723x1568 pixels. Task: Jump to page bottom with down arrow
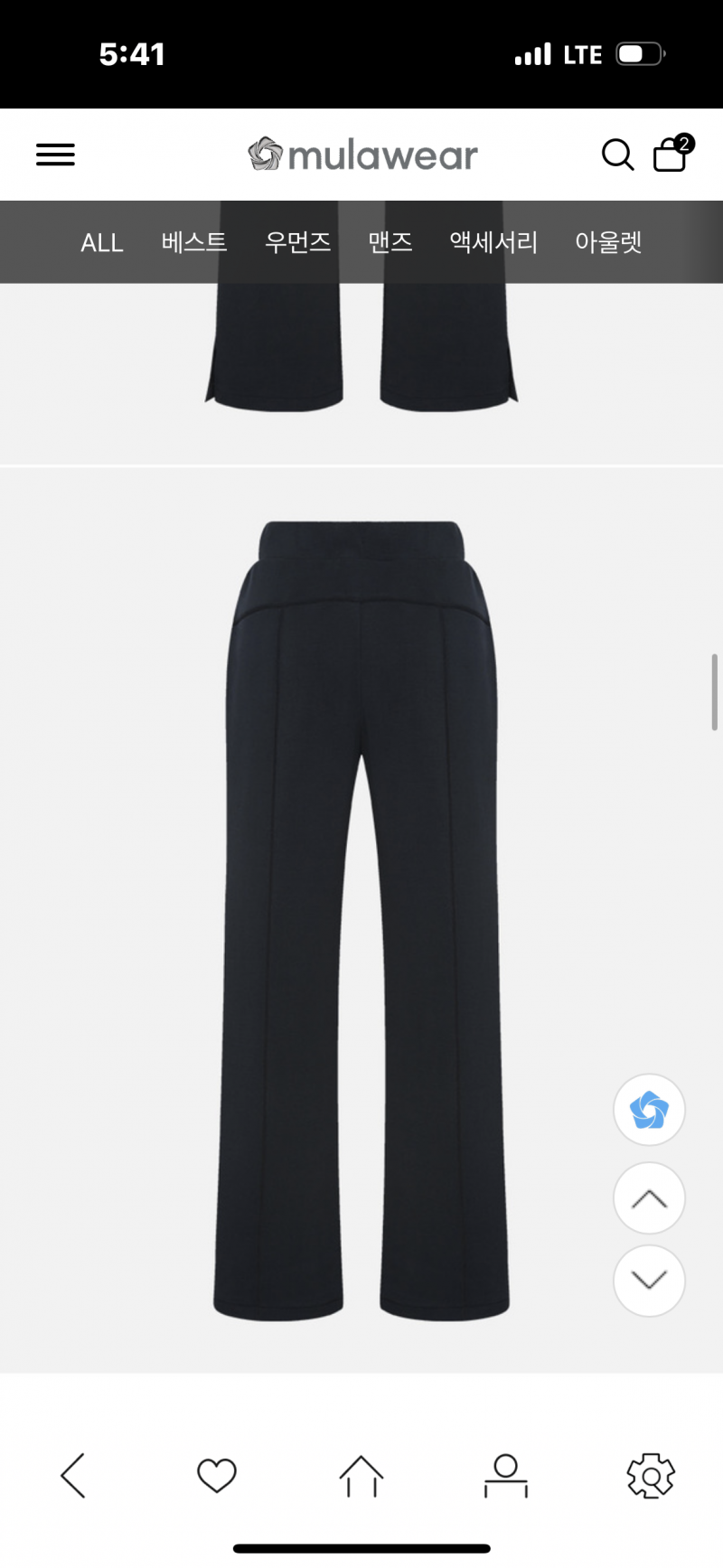pyautogui.click(x=649, y=1281)
